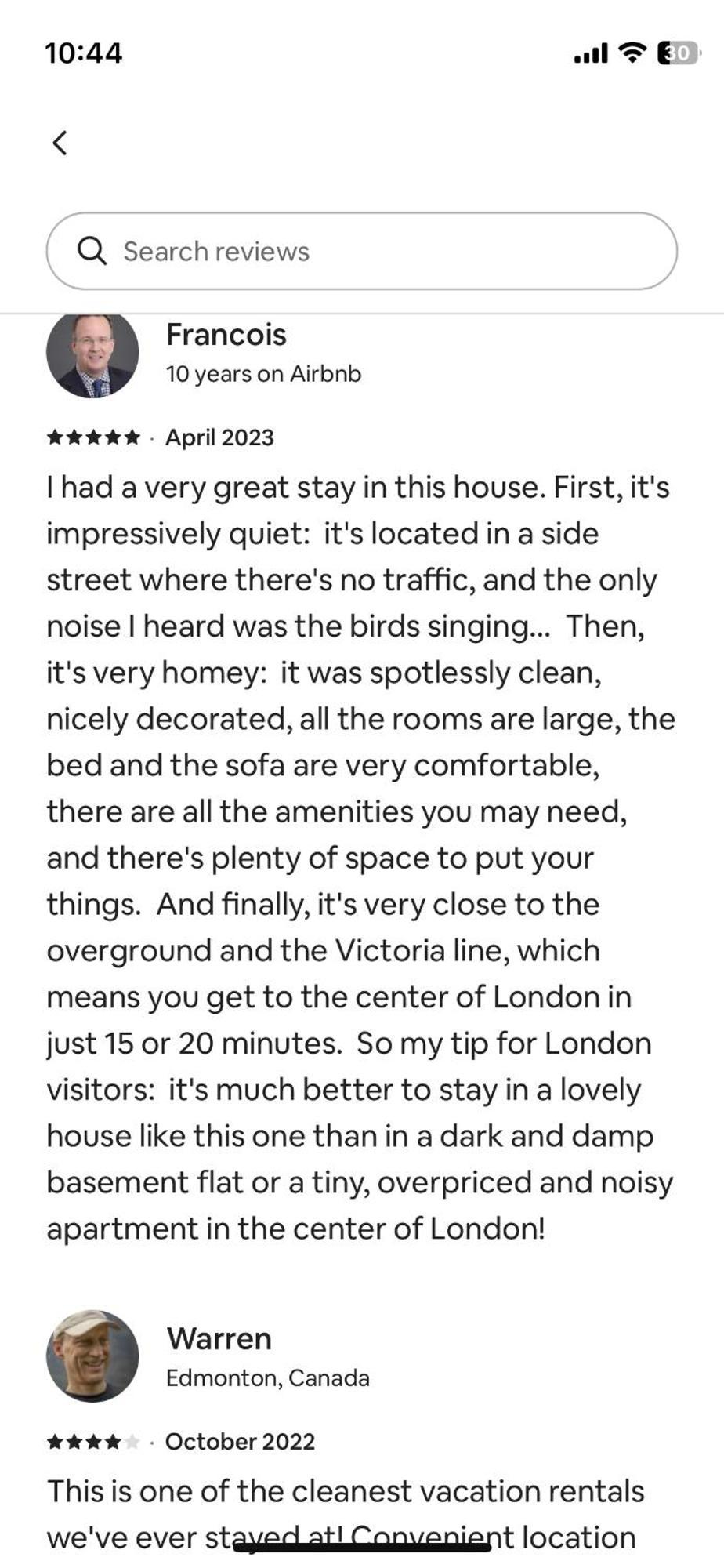This screenshot has height=1568, width=724.
Task: Tap the Search reviews field
Action: 361,251
